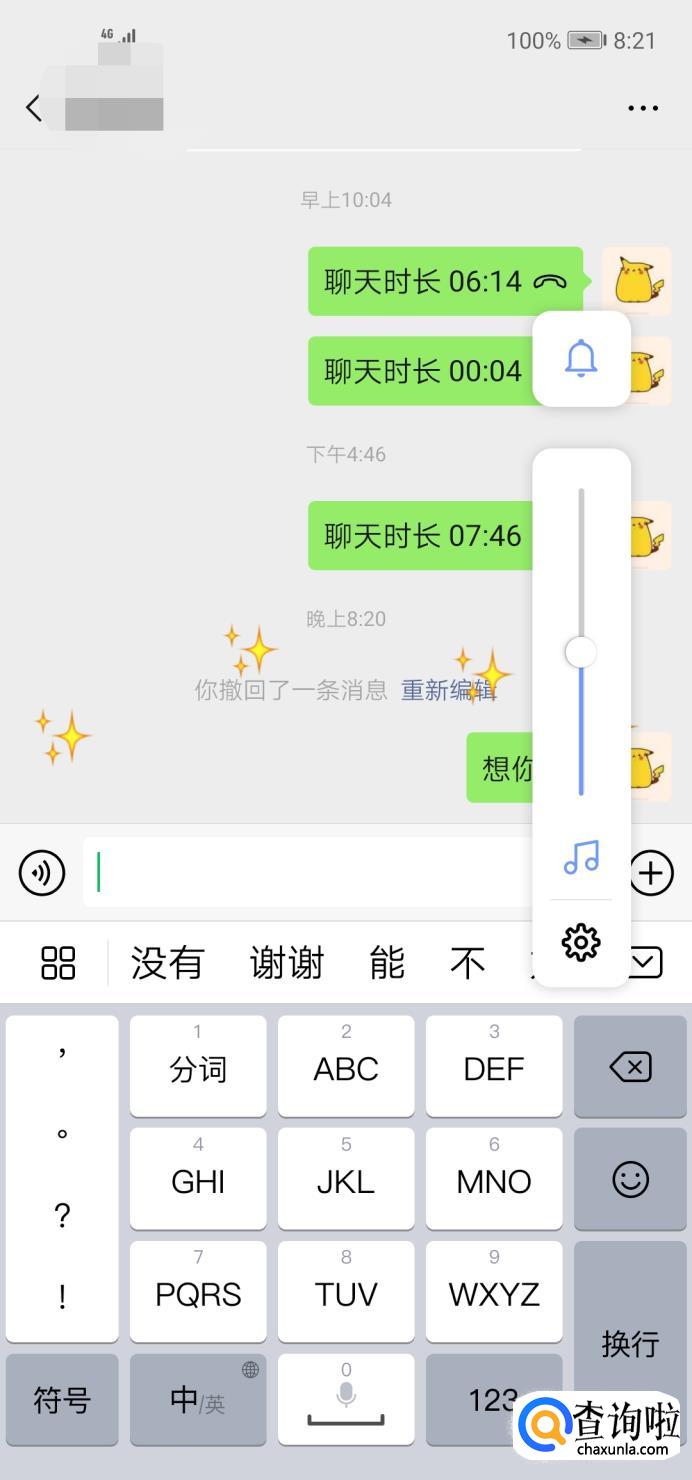Switch to voice message input
Screen dimensions: 692x1480
[x=42, y=873]
